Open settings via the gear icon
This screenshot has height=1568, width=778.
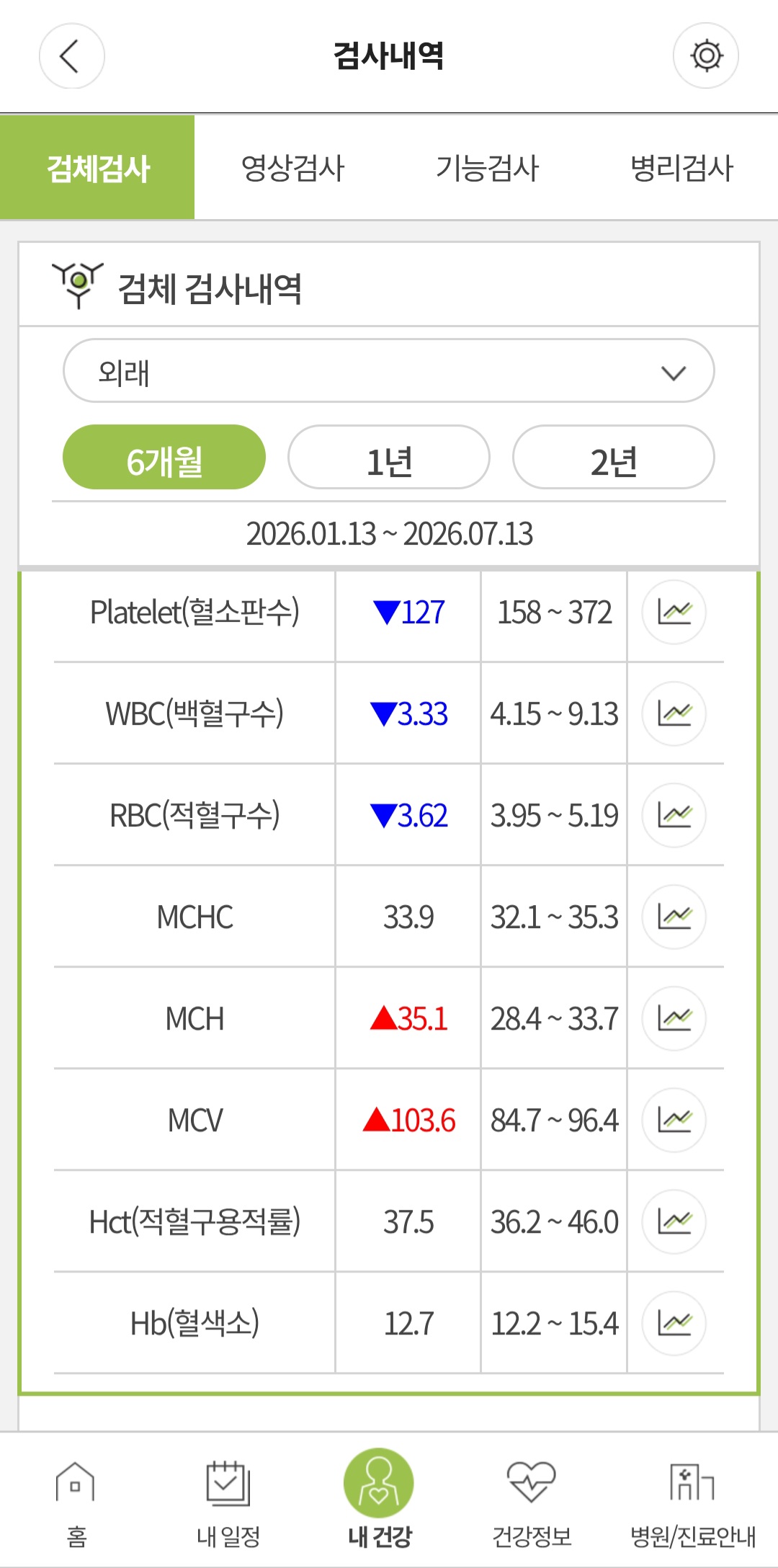click(x=706, y=56)
